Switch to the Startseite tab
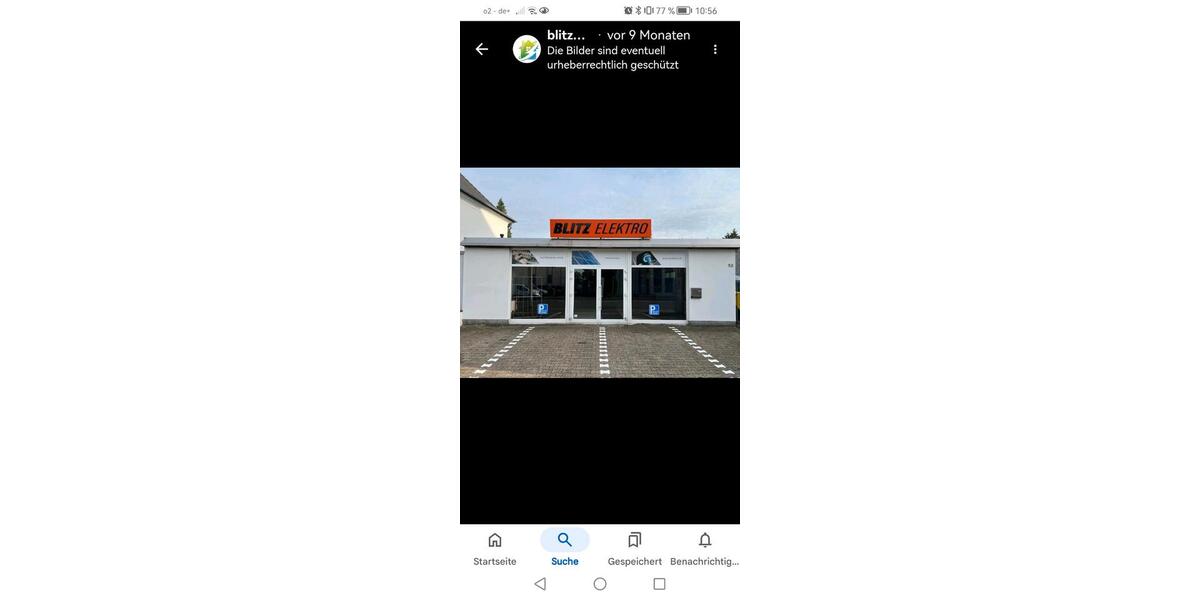 click(495, 547)
